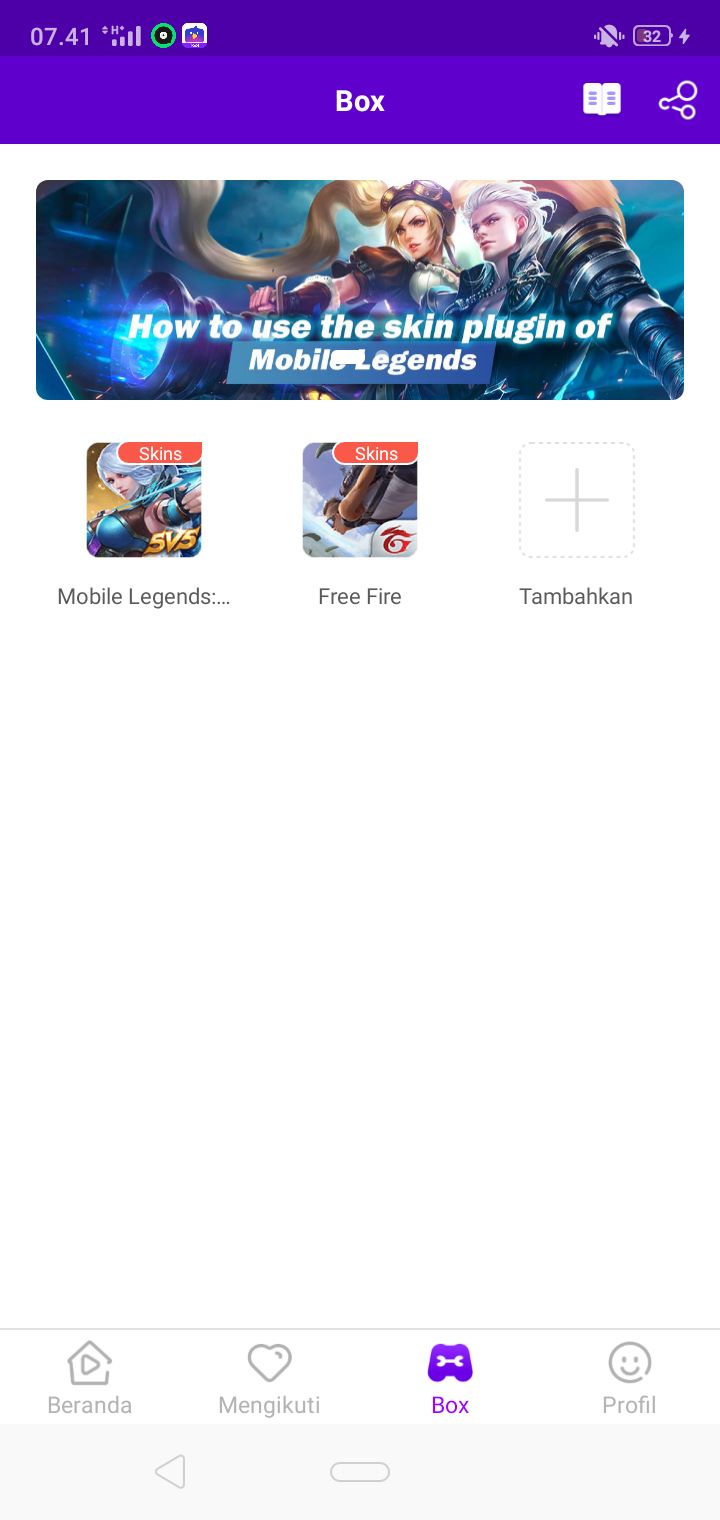
Task: Tap the system home pill
Action: pos(360,1471)
